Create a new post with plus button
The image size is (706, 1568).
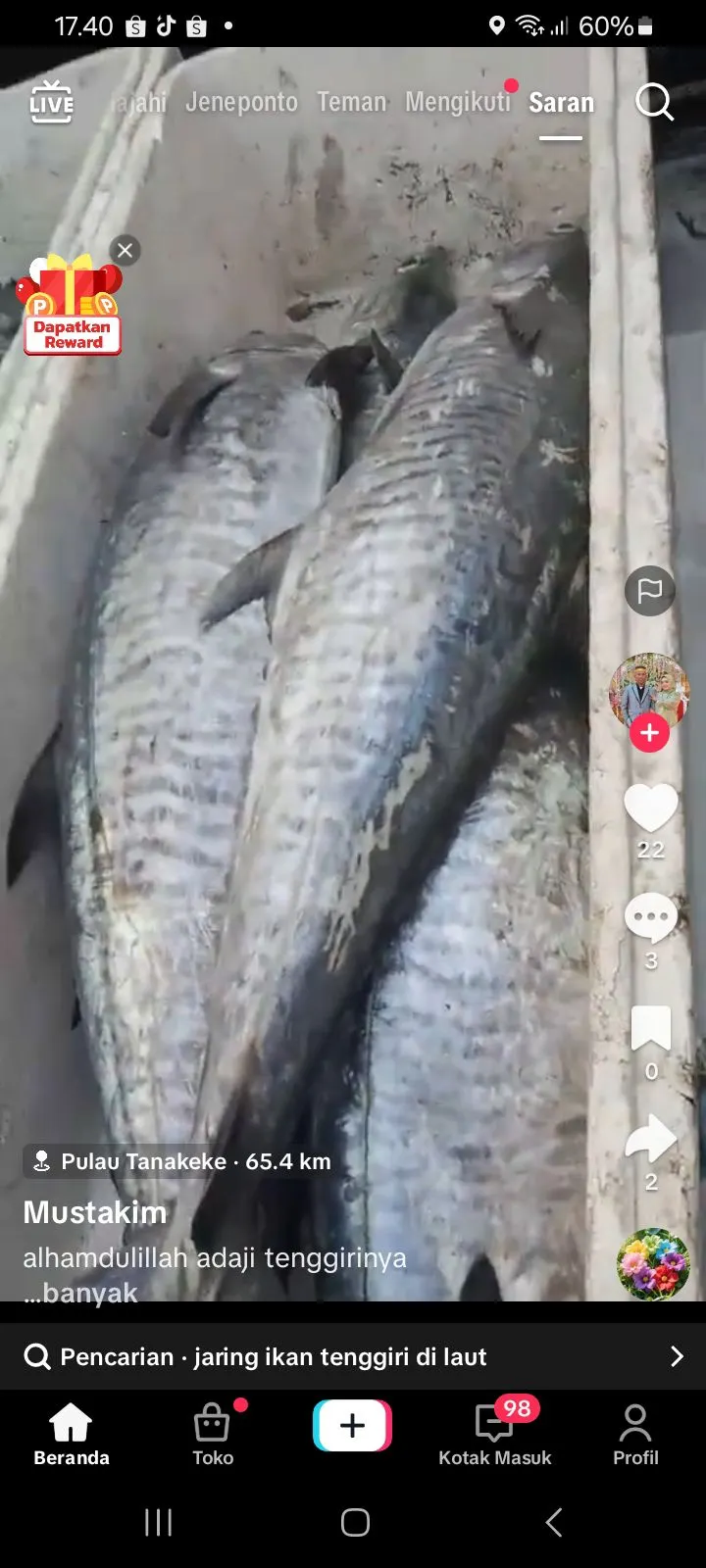[352, 1426]
